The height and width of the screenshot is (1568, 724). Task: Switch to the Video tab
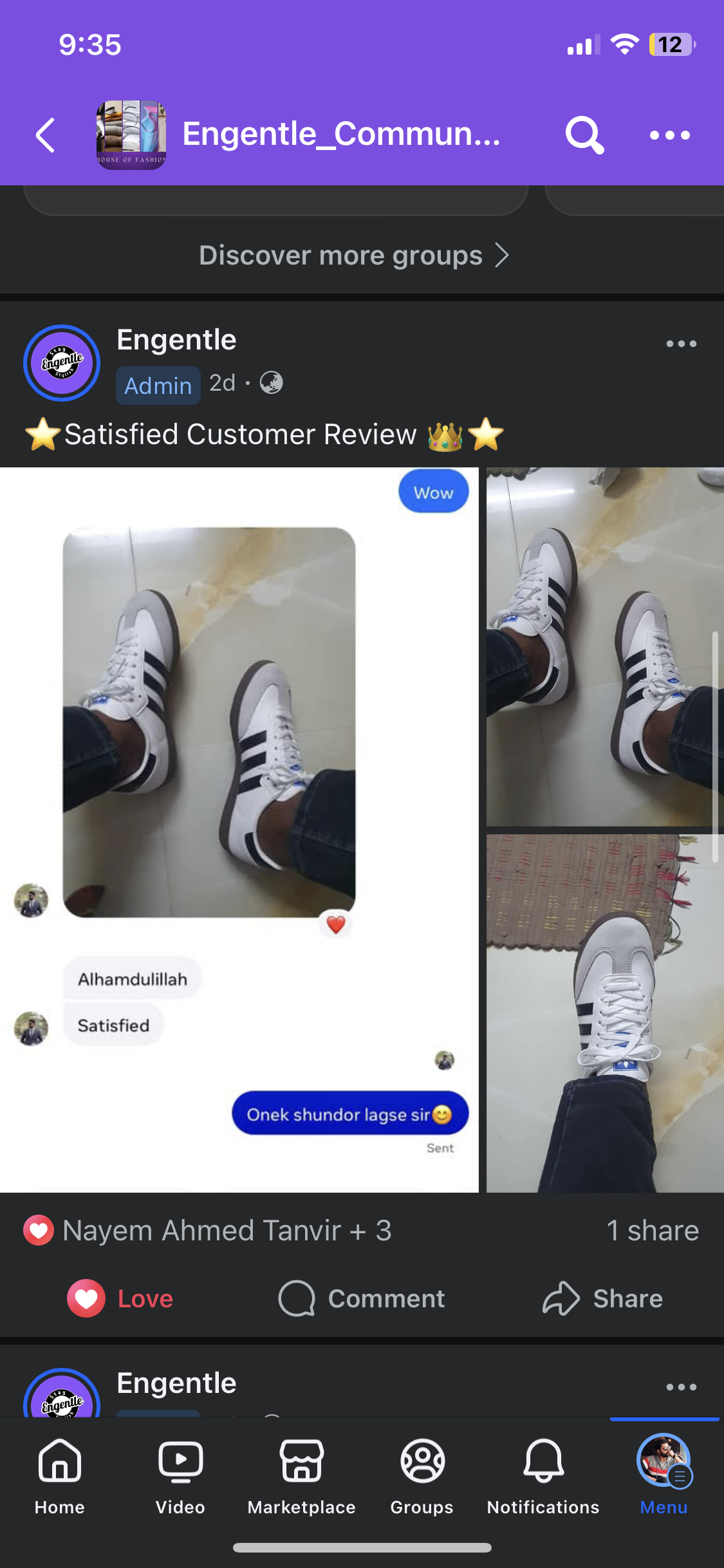click(180, 1475)
